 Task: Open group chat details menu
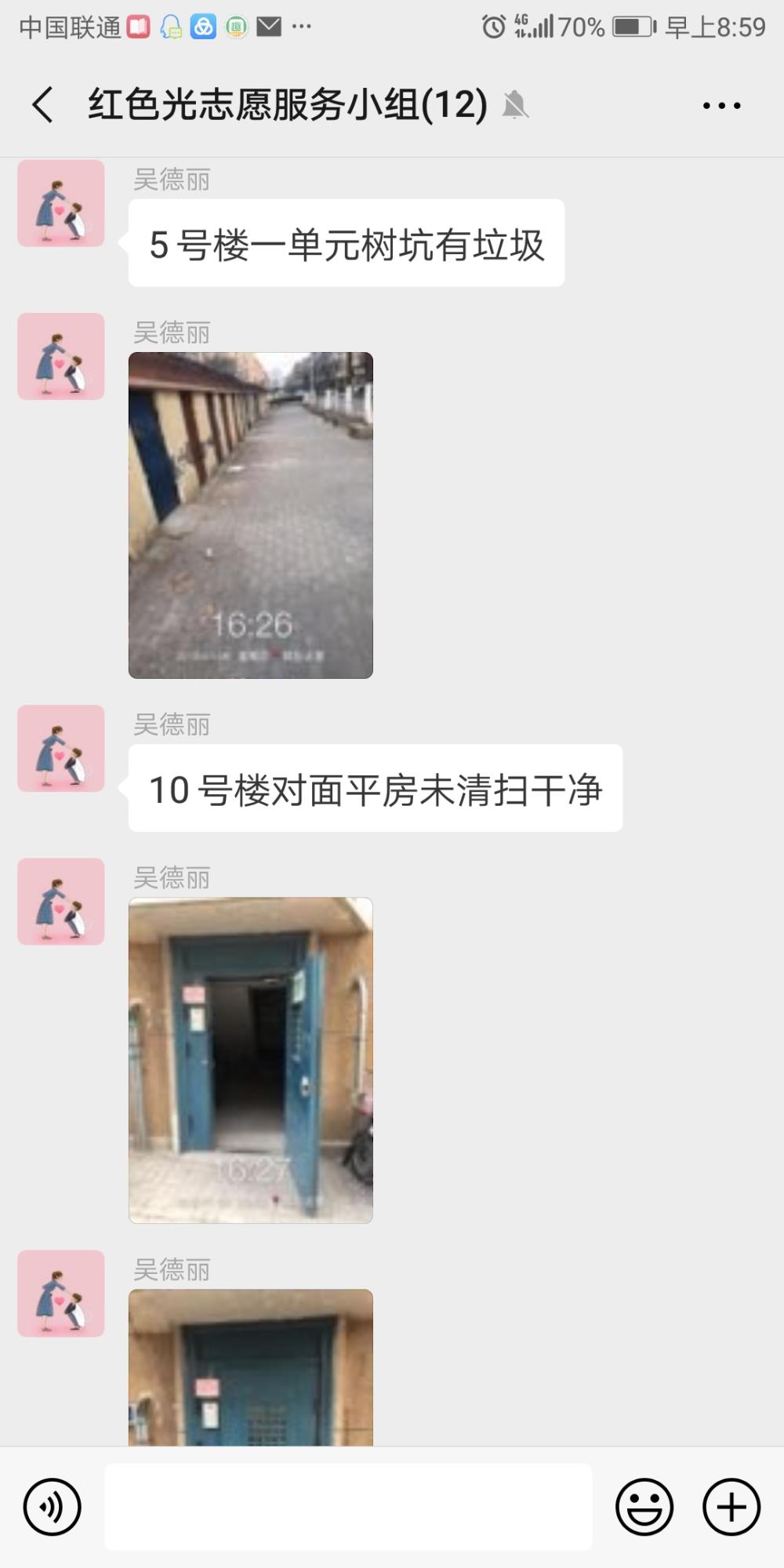click(x=721, y=105)
